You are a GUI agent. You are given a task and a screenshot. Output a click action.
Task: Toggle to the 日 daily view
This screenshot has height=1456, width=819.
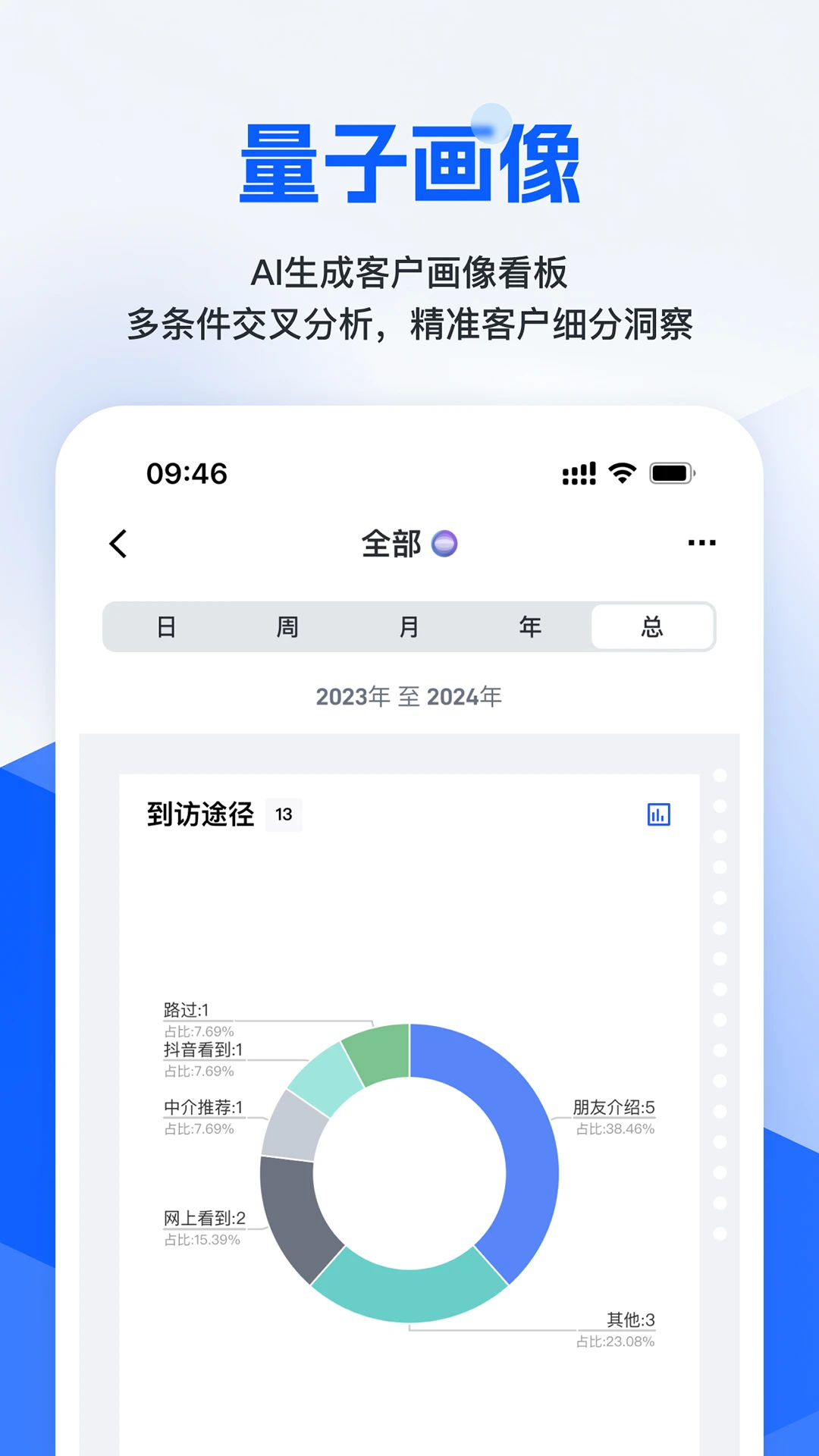coord(167,627)
